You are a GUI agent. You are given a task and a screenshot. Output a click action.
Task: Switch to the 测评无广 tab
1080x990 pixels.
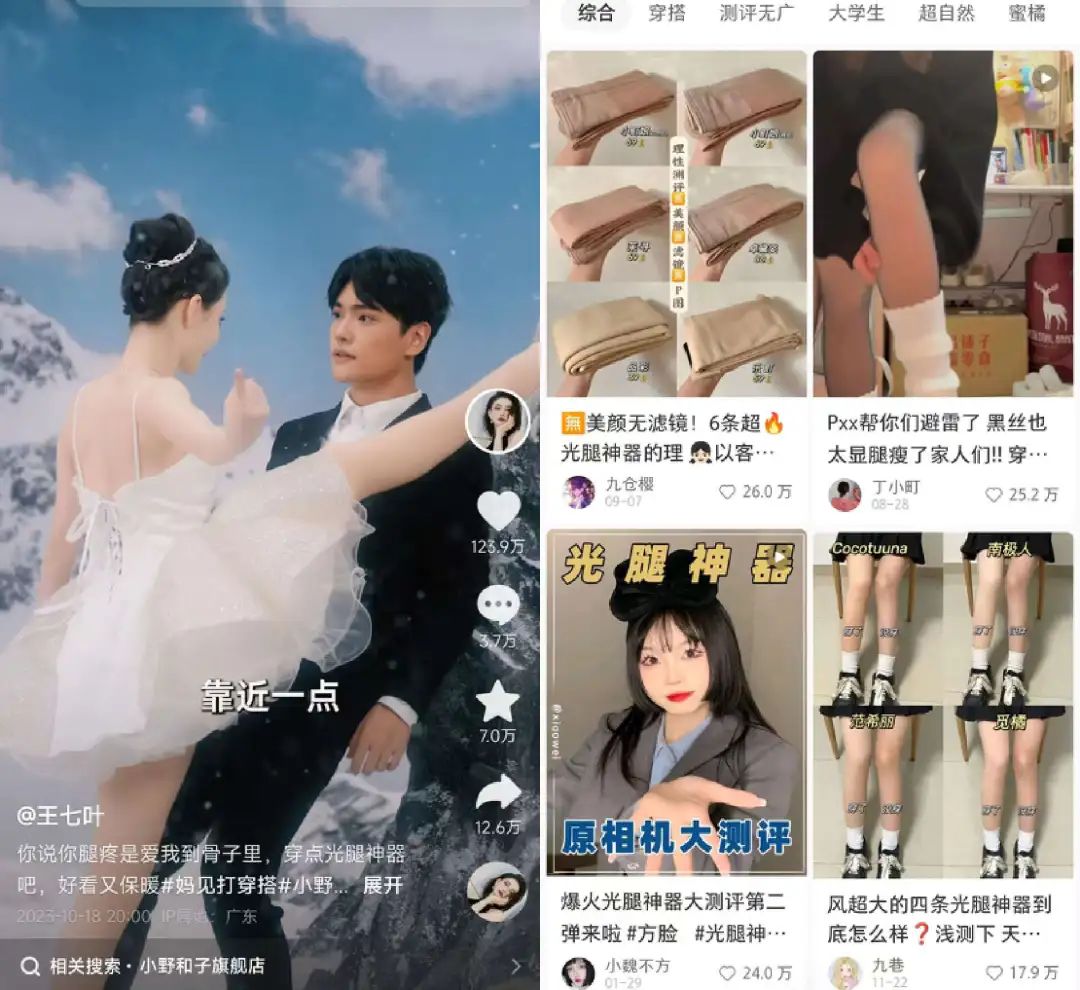pyautogui.click(x=757, y=13)
